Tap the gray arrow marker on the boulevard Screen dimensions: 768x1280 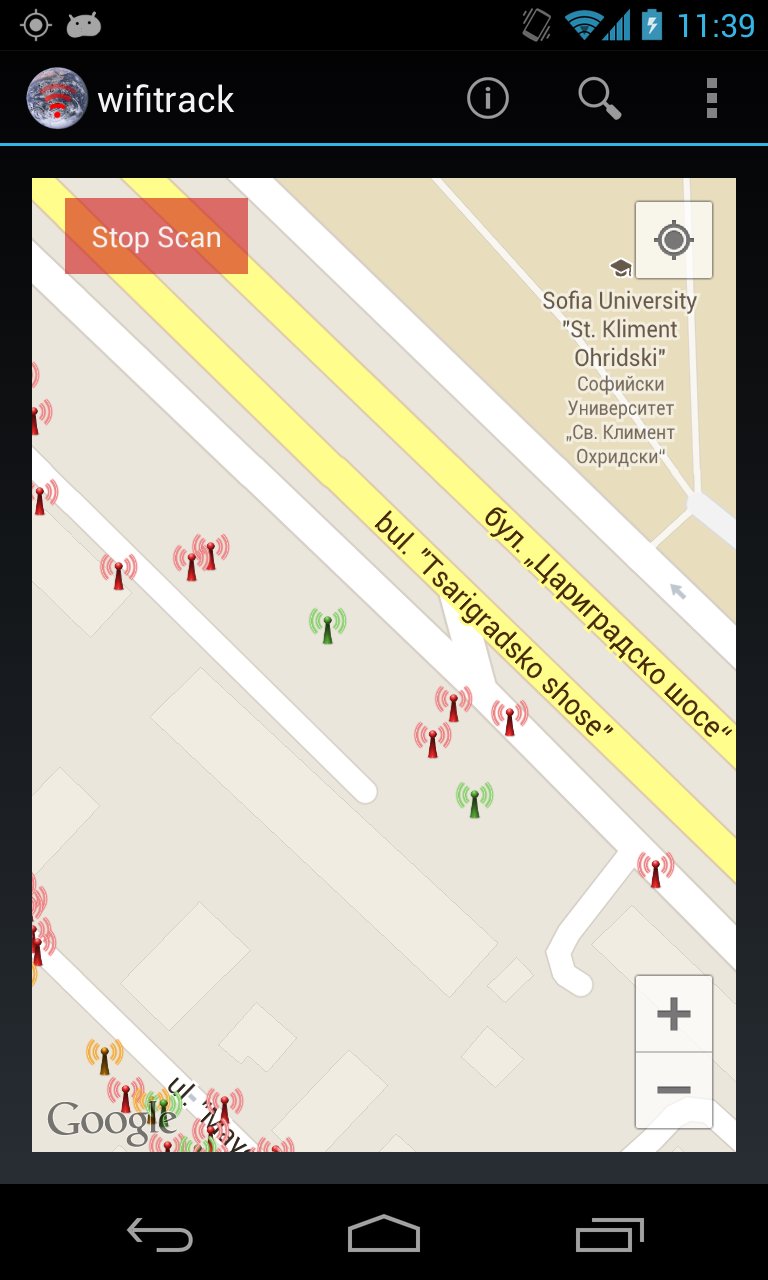click(x=678, y=589)
